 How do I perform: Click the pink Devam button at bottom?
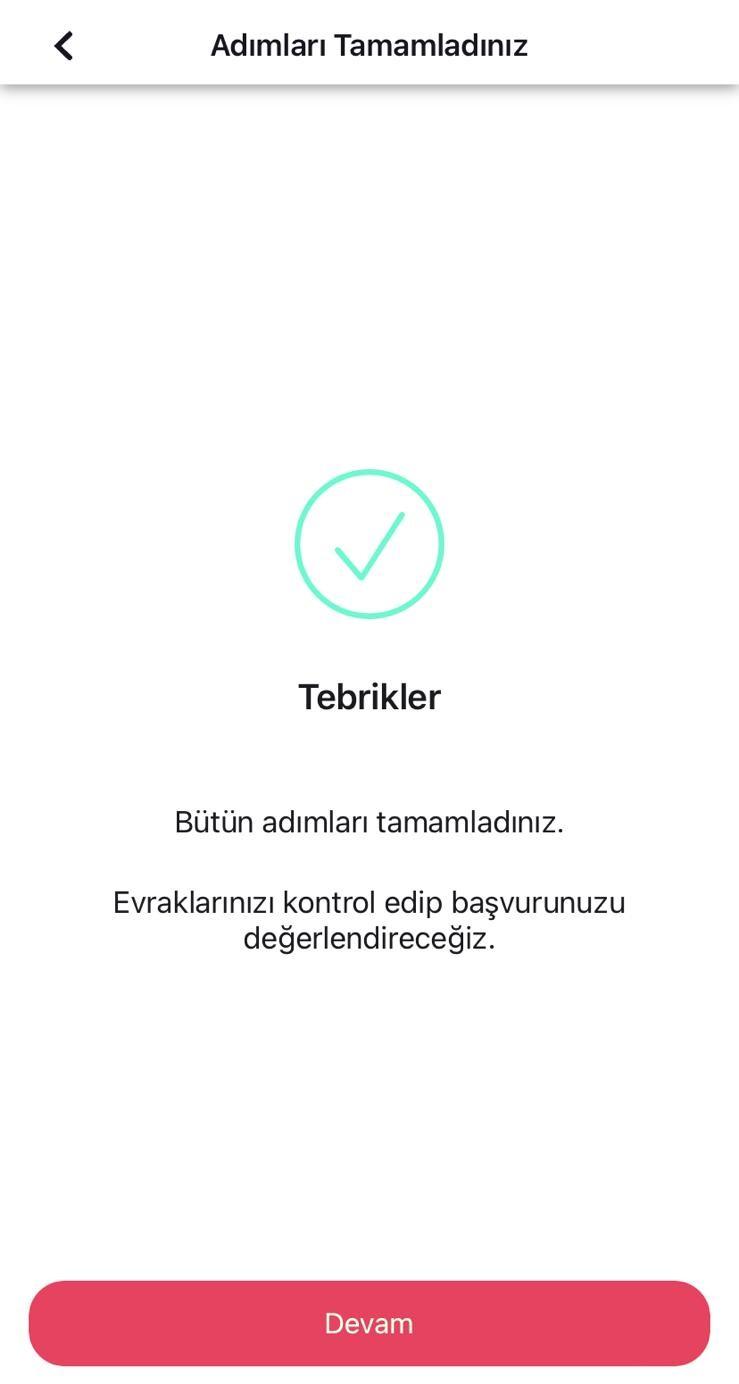pyautogui.click(x=369, y=1322)
